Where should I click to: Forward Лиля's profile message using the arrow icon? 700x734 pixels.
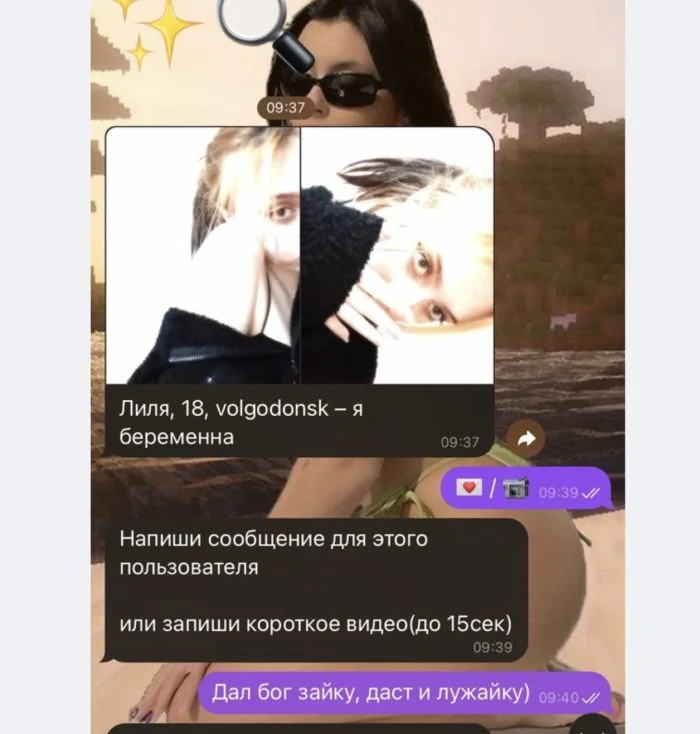tap(525, 438)
